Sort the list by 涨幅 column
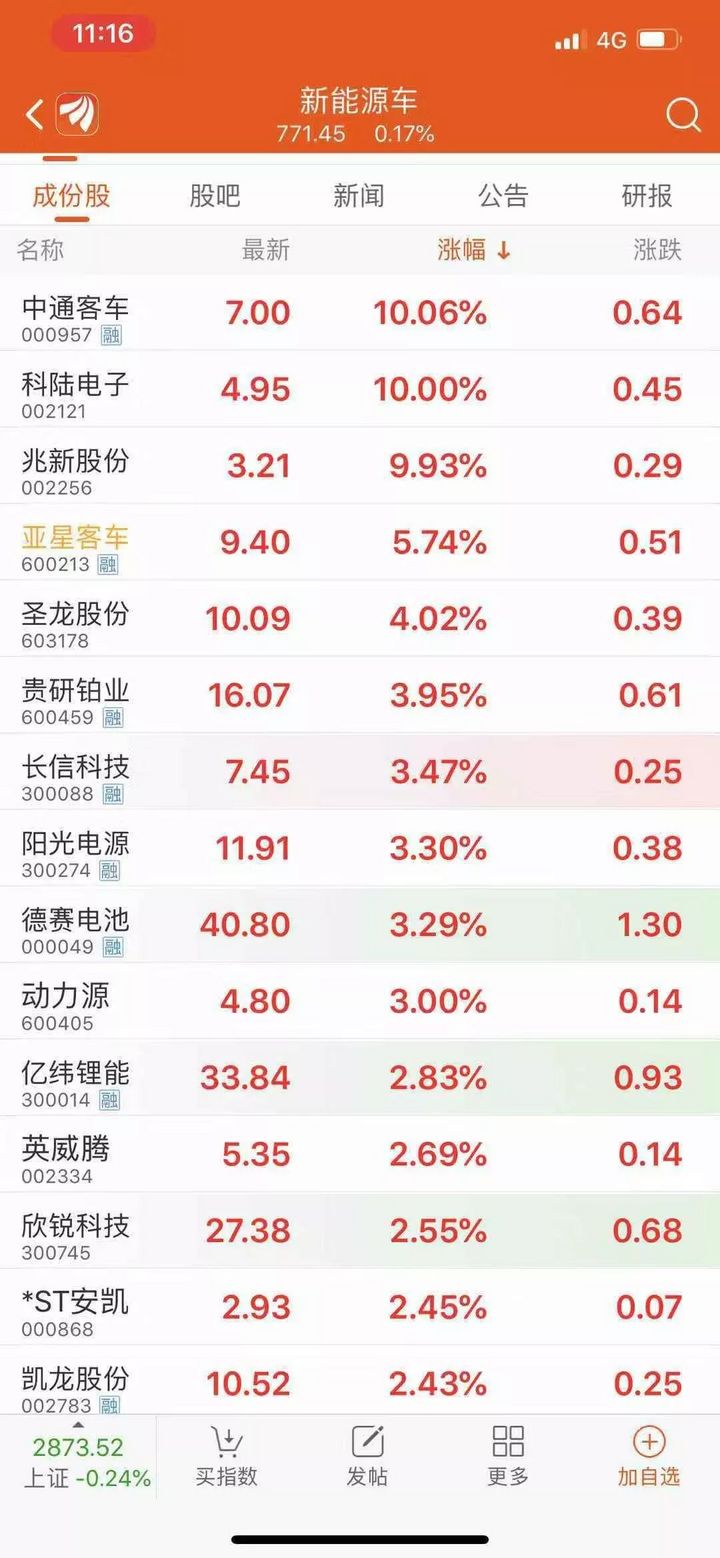The image size is (720, 1558). (x=474, y=250)
